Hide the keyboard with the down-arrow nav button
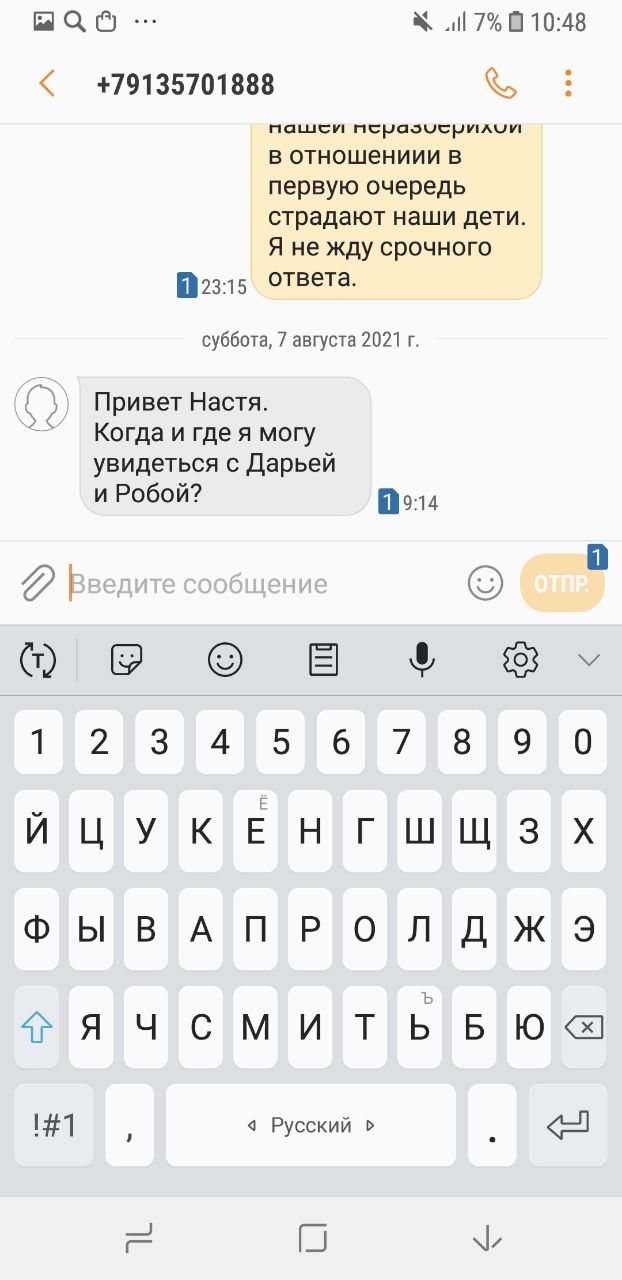 point(486,1239)
